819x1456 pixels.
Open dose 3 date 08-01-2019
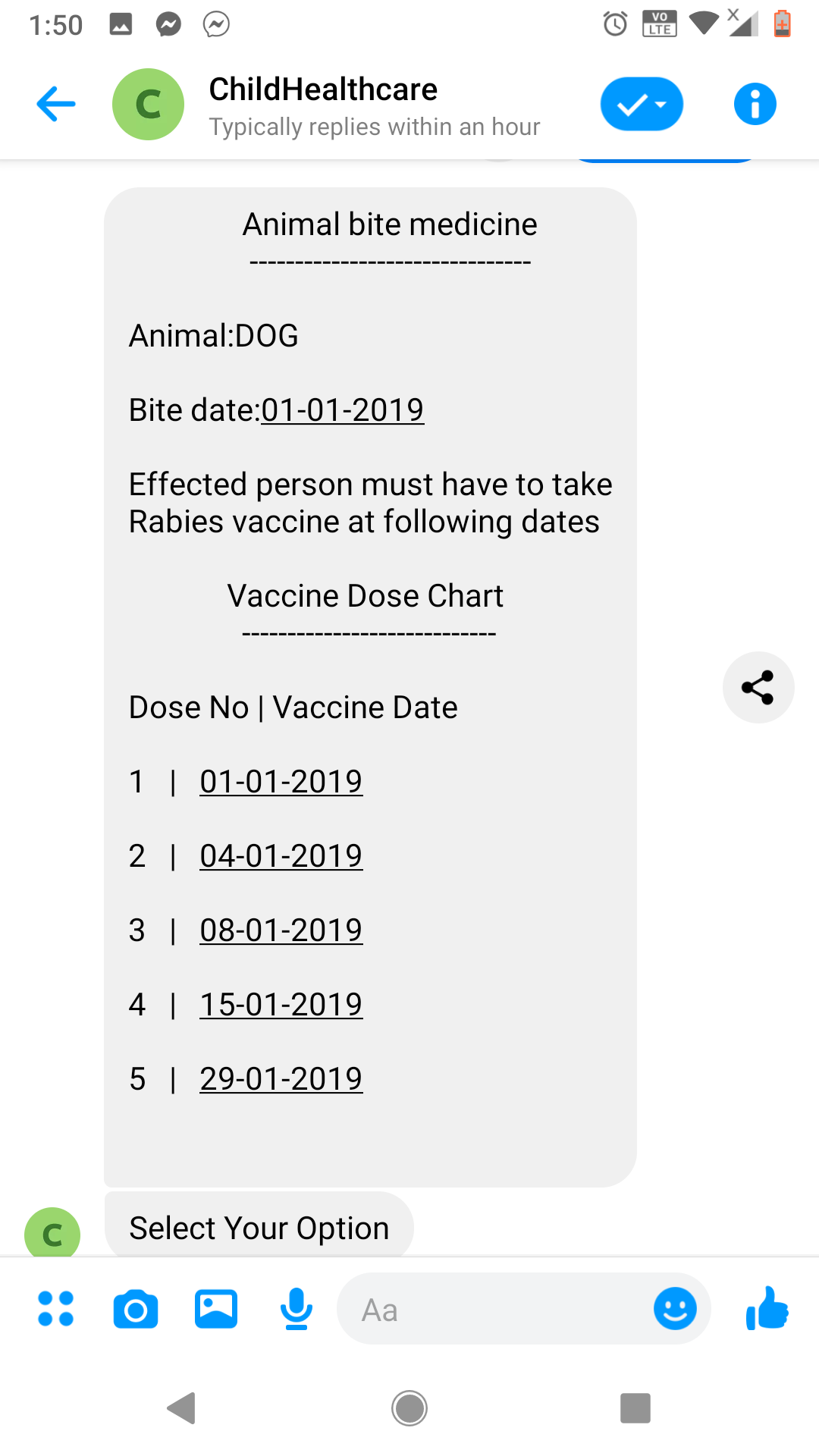click(x=281, y=930)
